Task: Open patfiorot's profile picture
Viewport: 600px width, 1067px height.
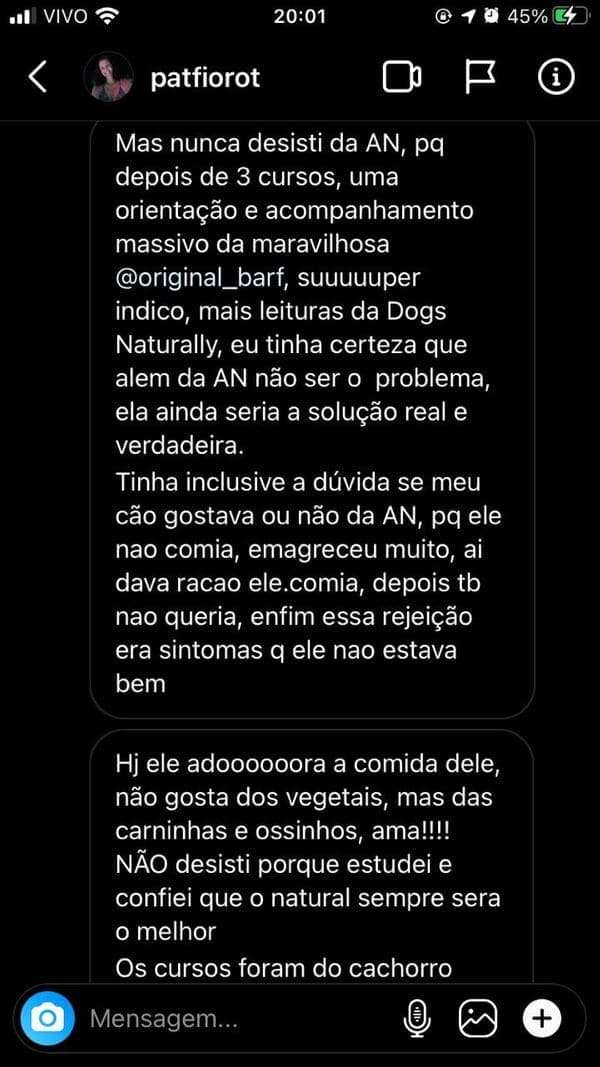Action: (x=109, y=77)
